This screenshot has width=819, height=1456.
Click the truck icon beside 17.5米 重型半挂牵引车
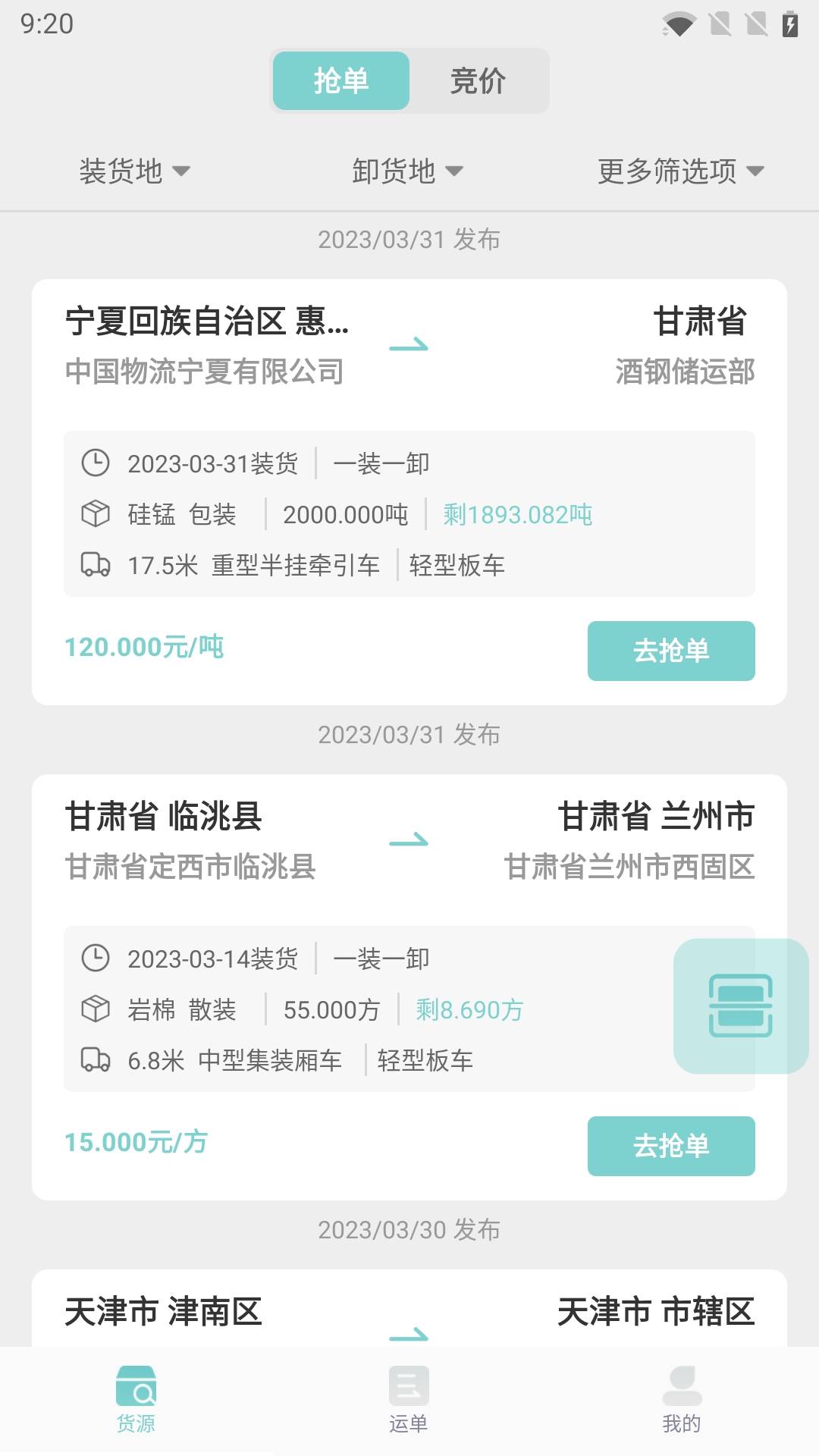(x=96, y=564)
